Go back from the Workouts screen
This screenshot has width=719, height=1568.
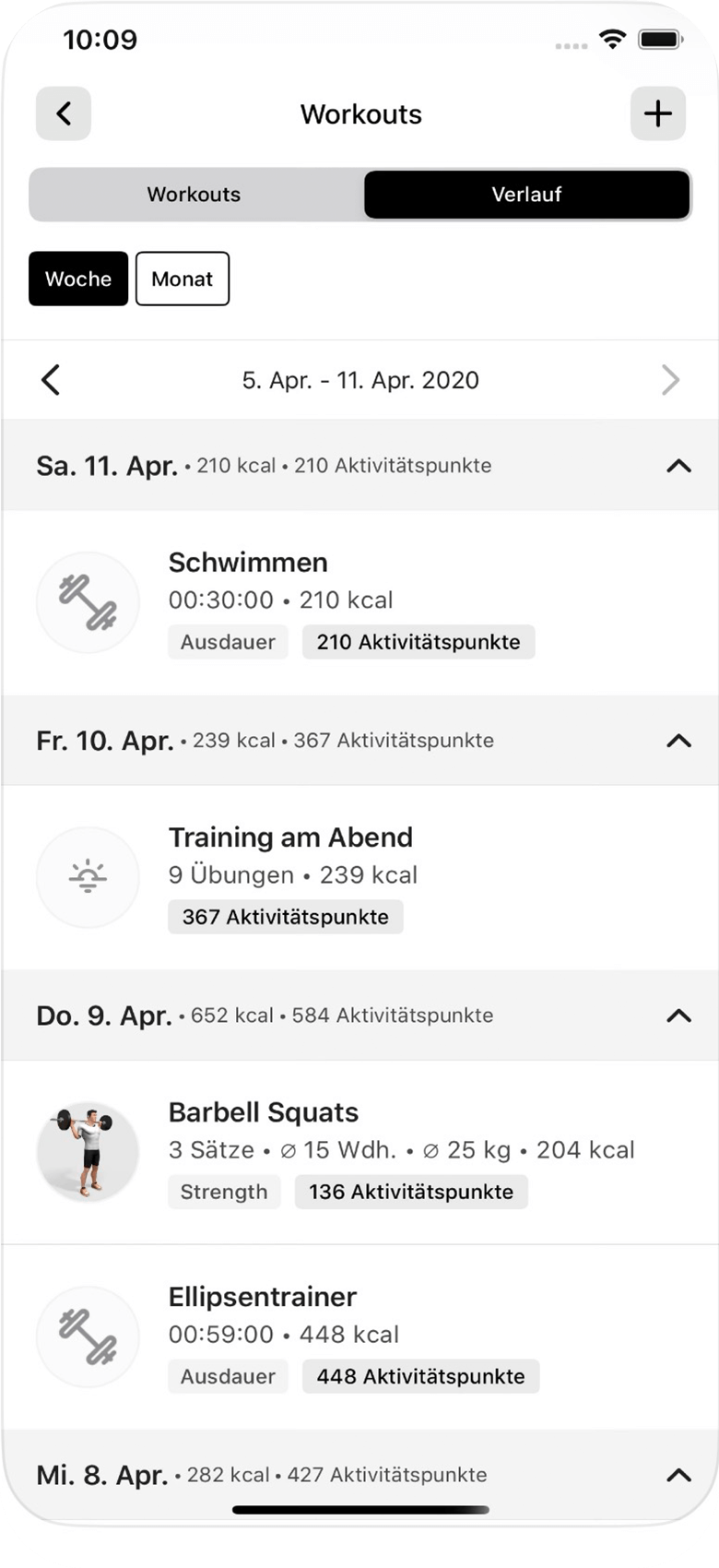point(64,114)
